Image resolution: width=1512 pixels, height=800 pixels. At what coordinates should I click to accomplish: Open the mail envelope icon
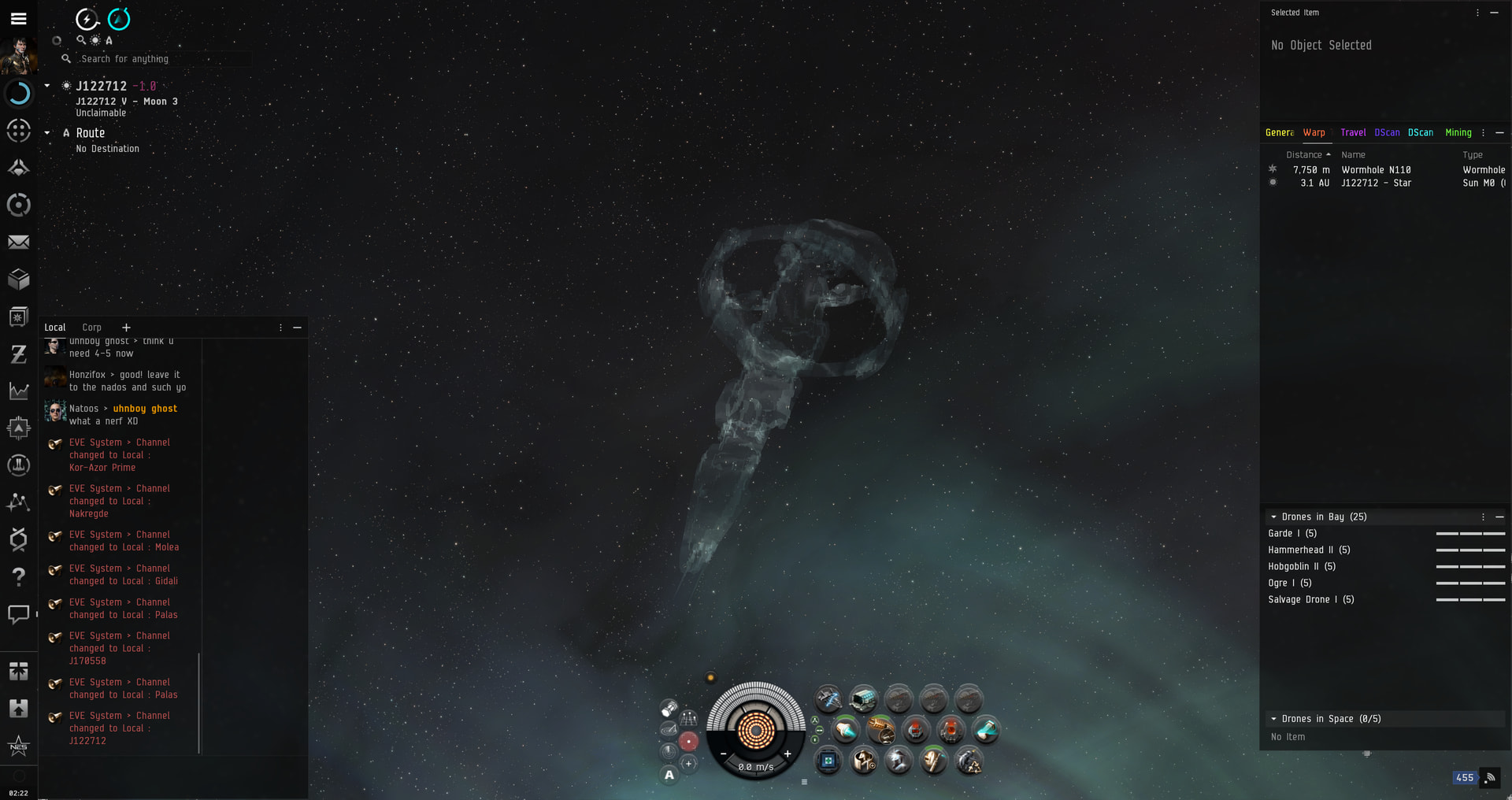coord(18,243)
